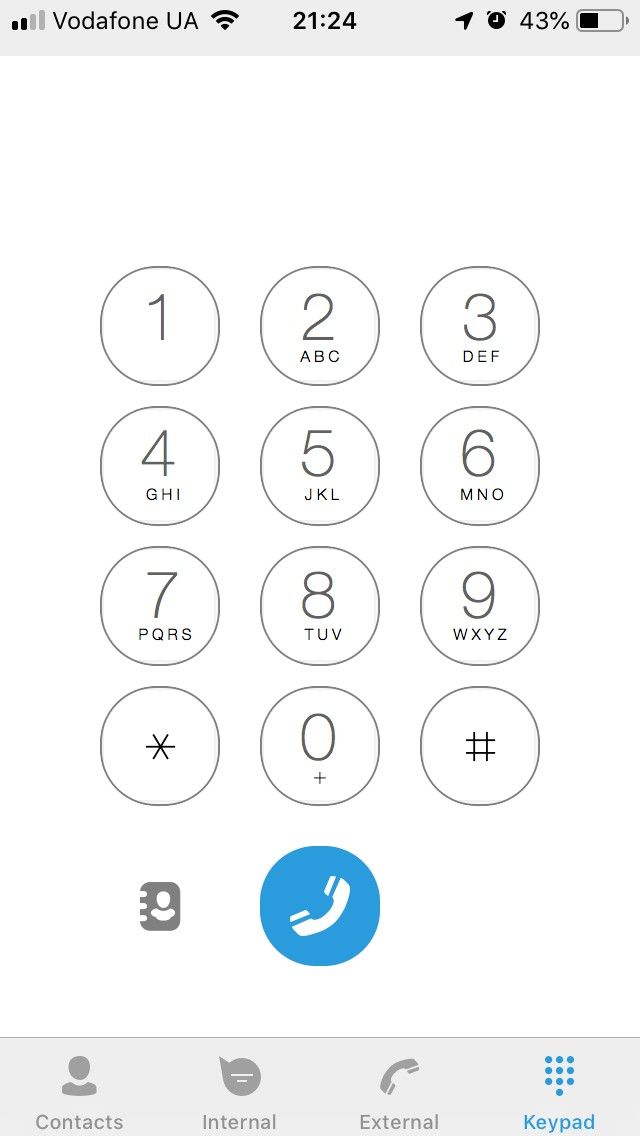Image resolution: width=640 pixels, height=1136 pixels.
Task: Tap the 9 WXYZ key
Action: click(480, 606)
